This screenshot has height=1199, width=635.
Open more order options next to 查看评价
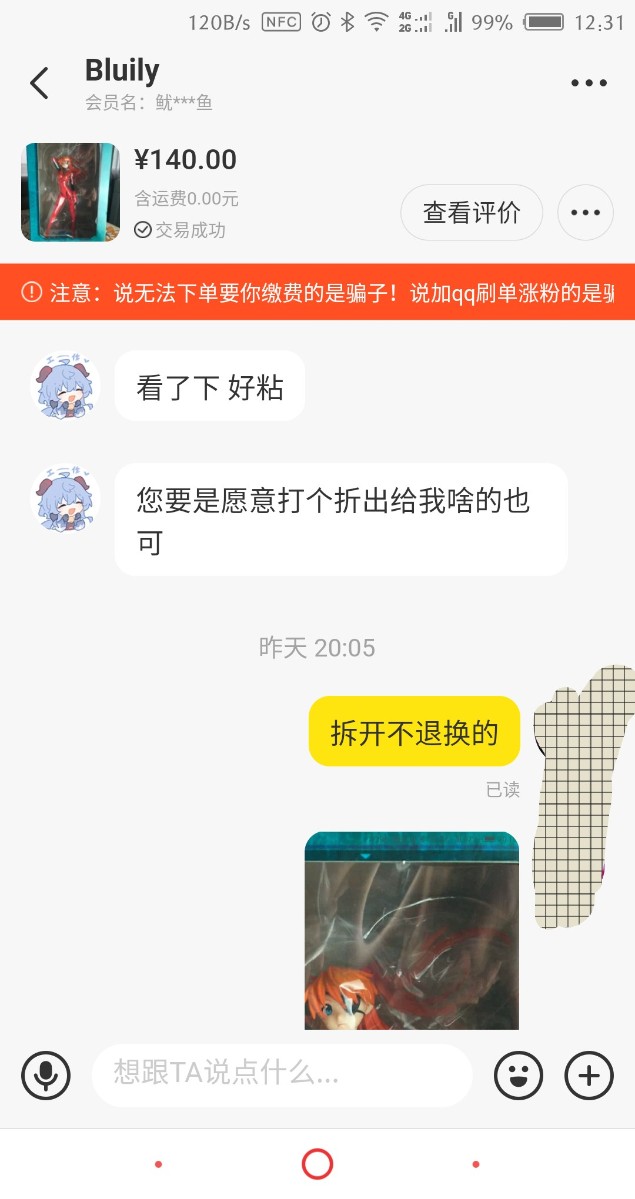pos(585,213)
